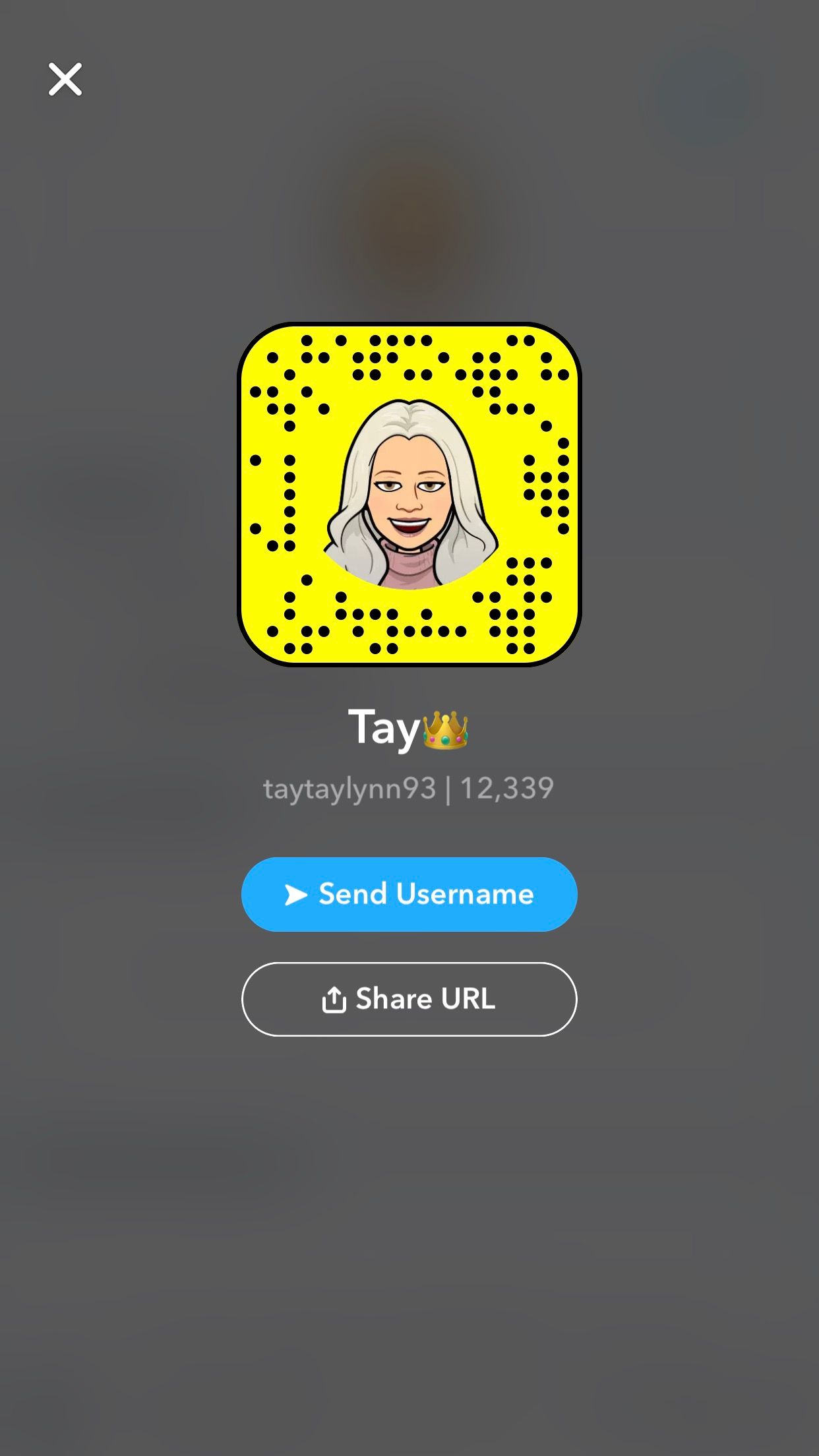Tap Send Username button
Viewport: 819px width, 1456px height.
(409, 894)
